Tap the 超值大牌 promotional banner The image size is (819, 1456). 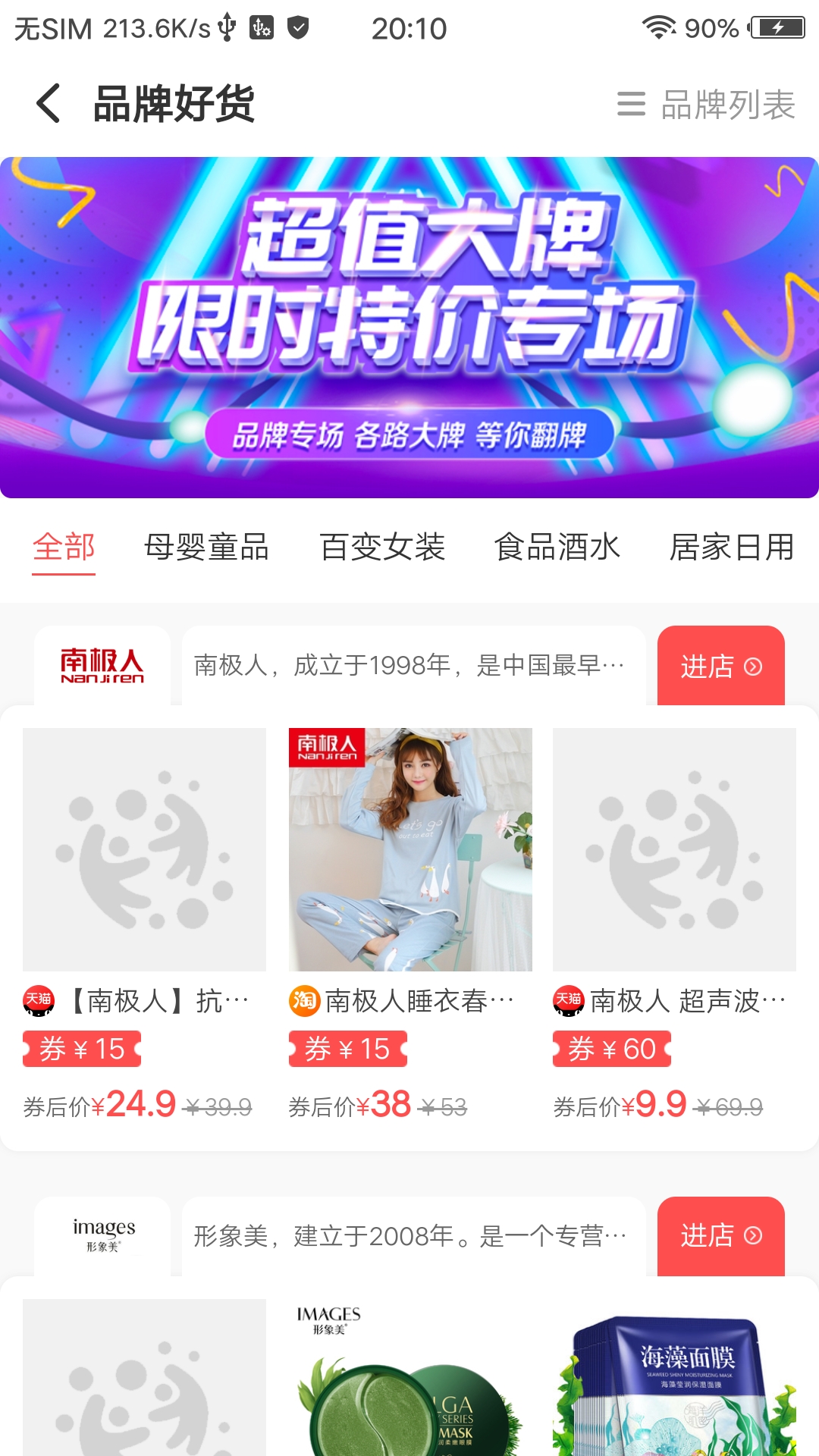pos(409,326)
